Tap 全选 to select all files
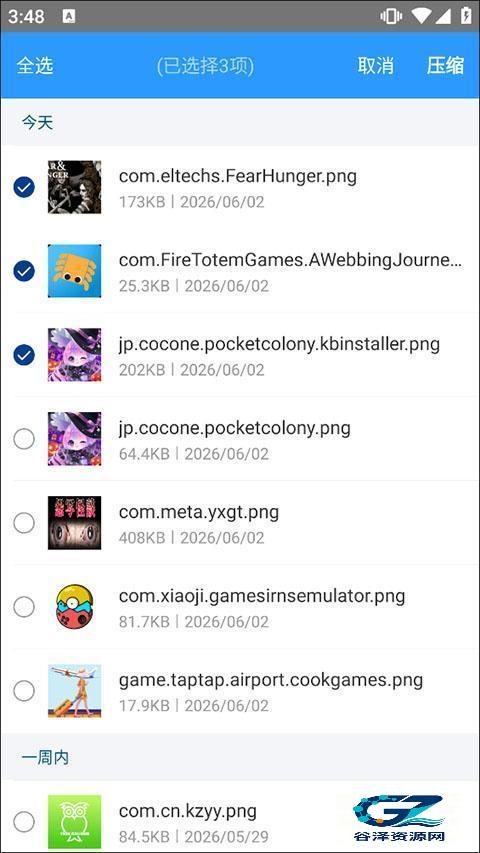This screenshot has height=853, width=480. coord(35,66)
